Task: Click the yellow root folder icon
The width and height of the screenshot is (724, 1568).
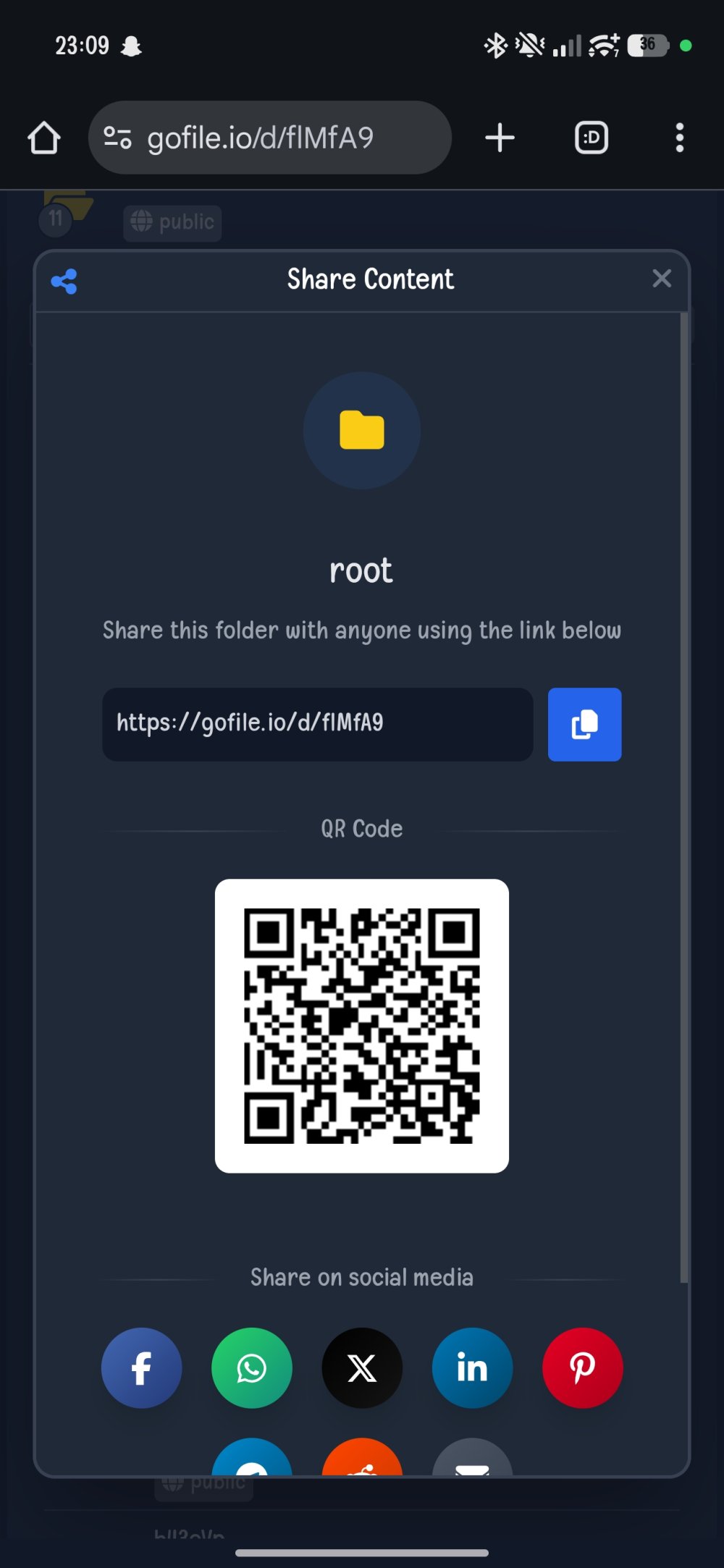Action: pyautogui.click(x=361, y=431)
